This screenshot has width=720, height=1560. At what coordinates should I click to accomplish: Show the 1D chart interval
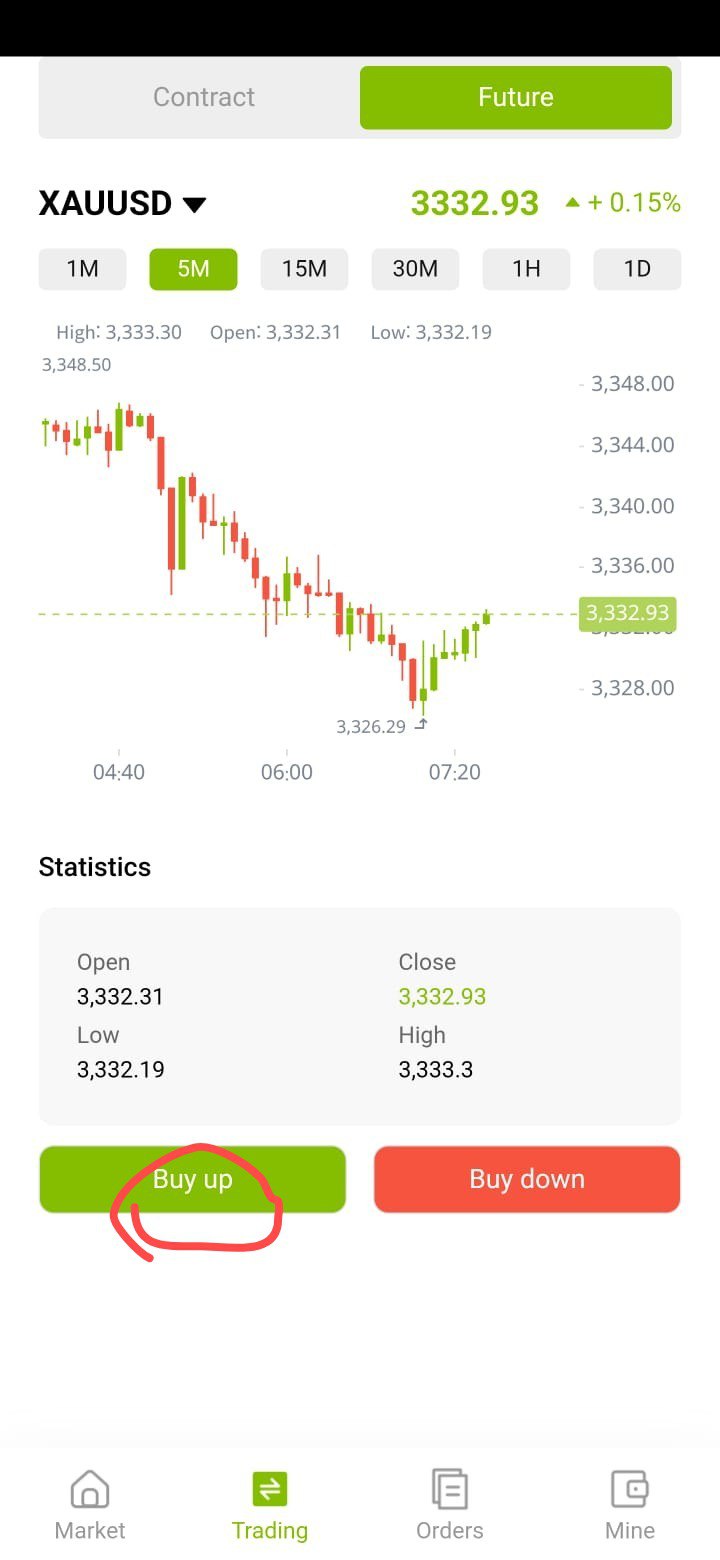tap(637, 269)
